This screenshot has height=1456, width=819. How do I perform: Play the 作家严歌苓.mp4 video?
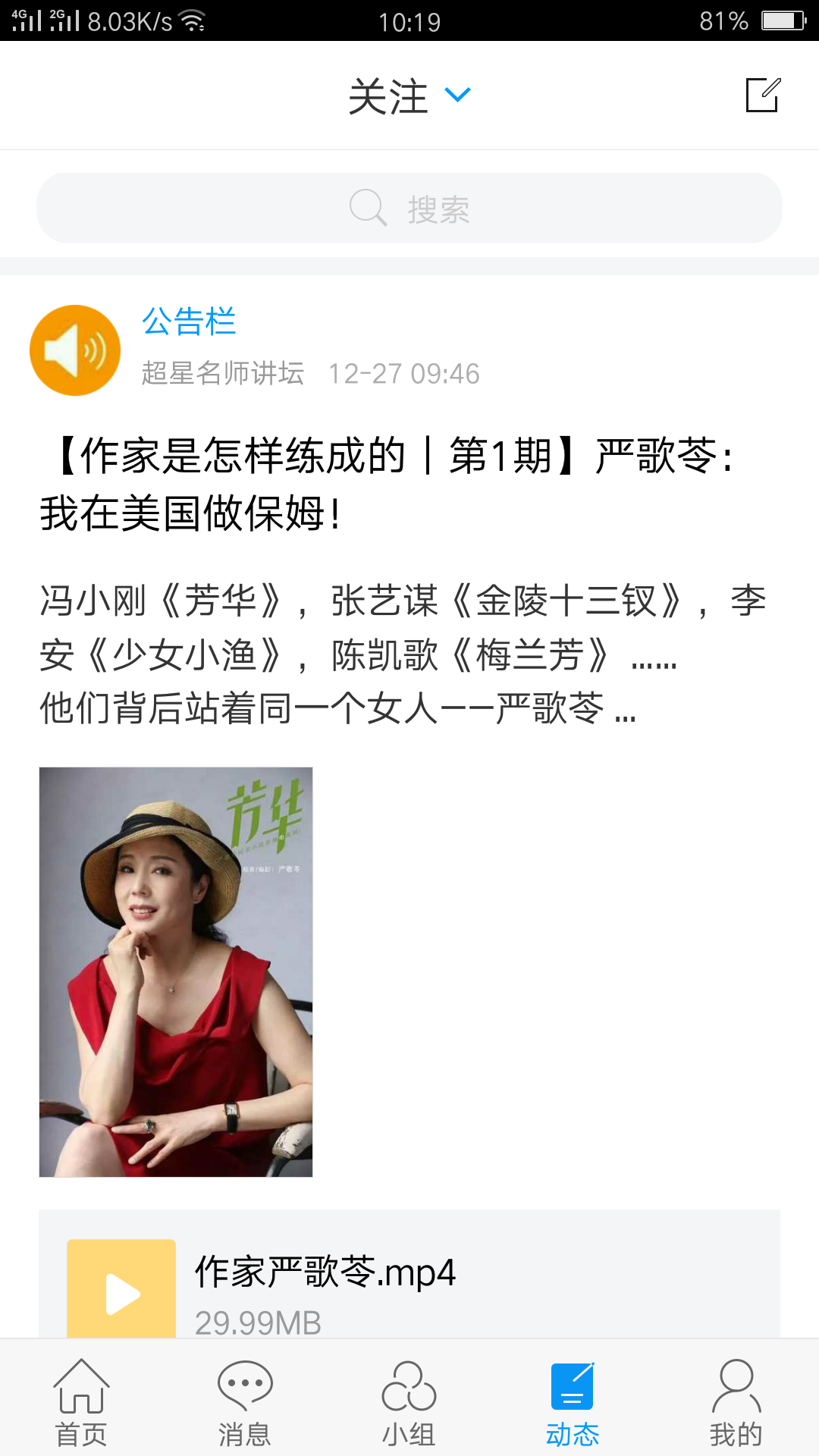[x=121, y=1289]
